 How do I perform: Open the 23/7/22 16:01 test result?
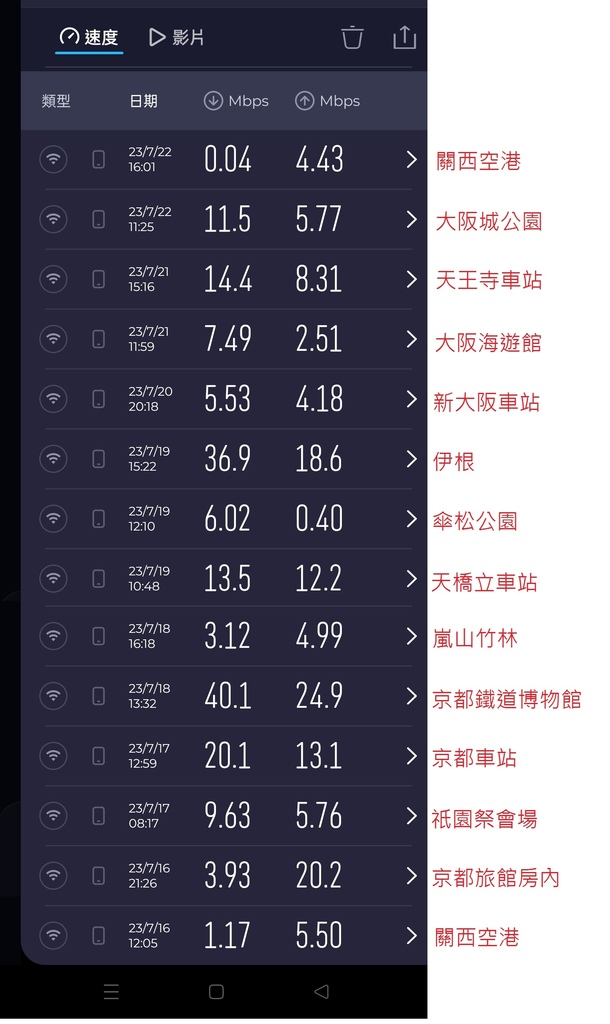(x=225, y=159)
